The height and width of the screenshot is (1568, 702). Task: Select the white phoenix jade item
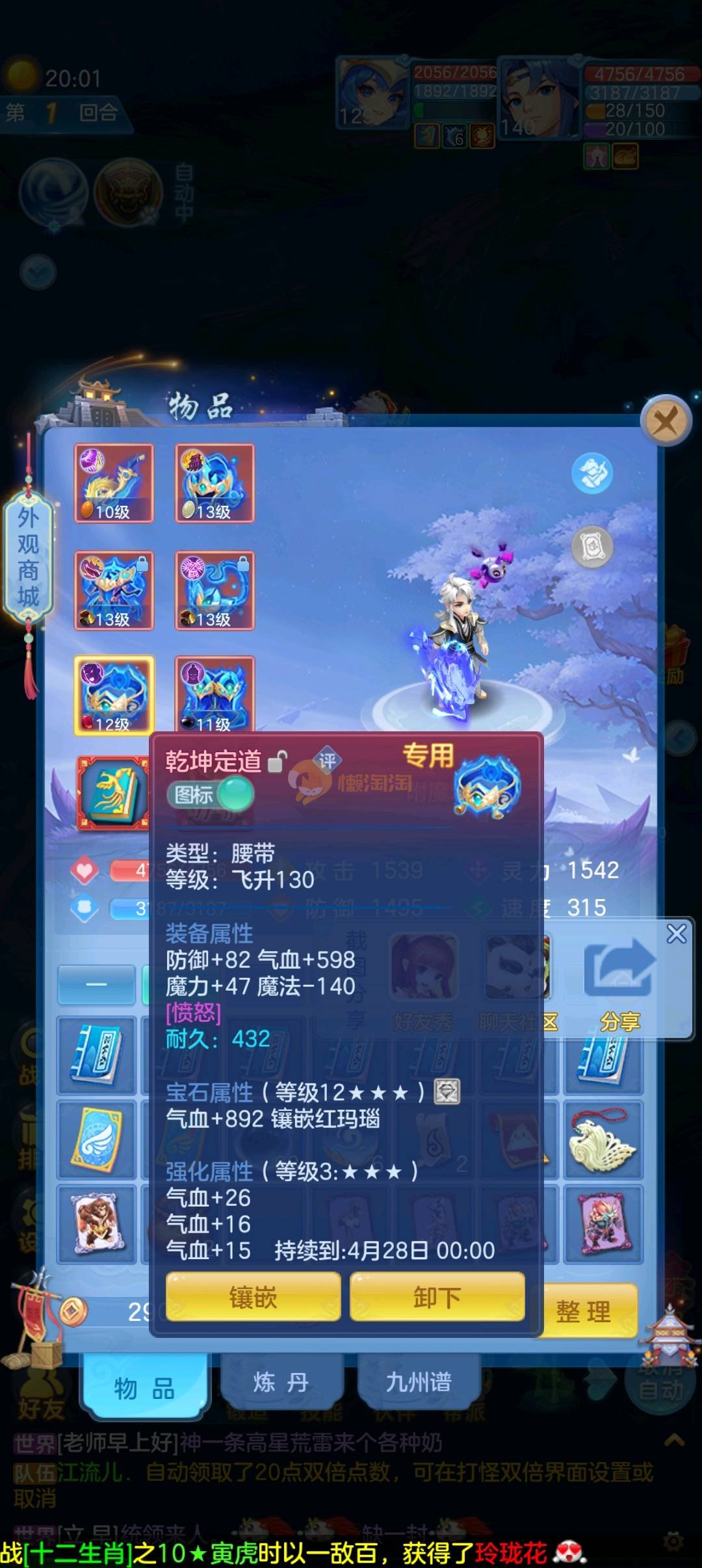[603, 1140]
